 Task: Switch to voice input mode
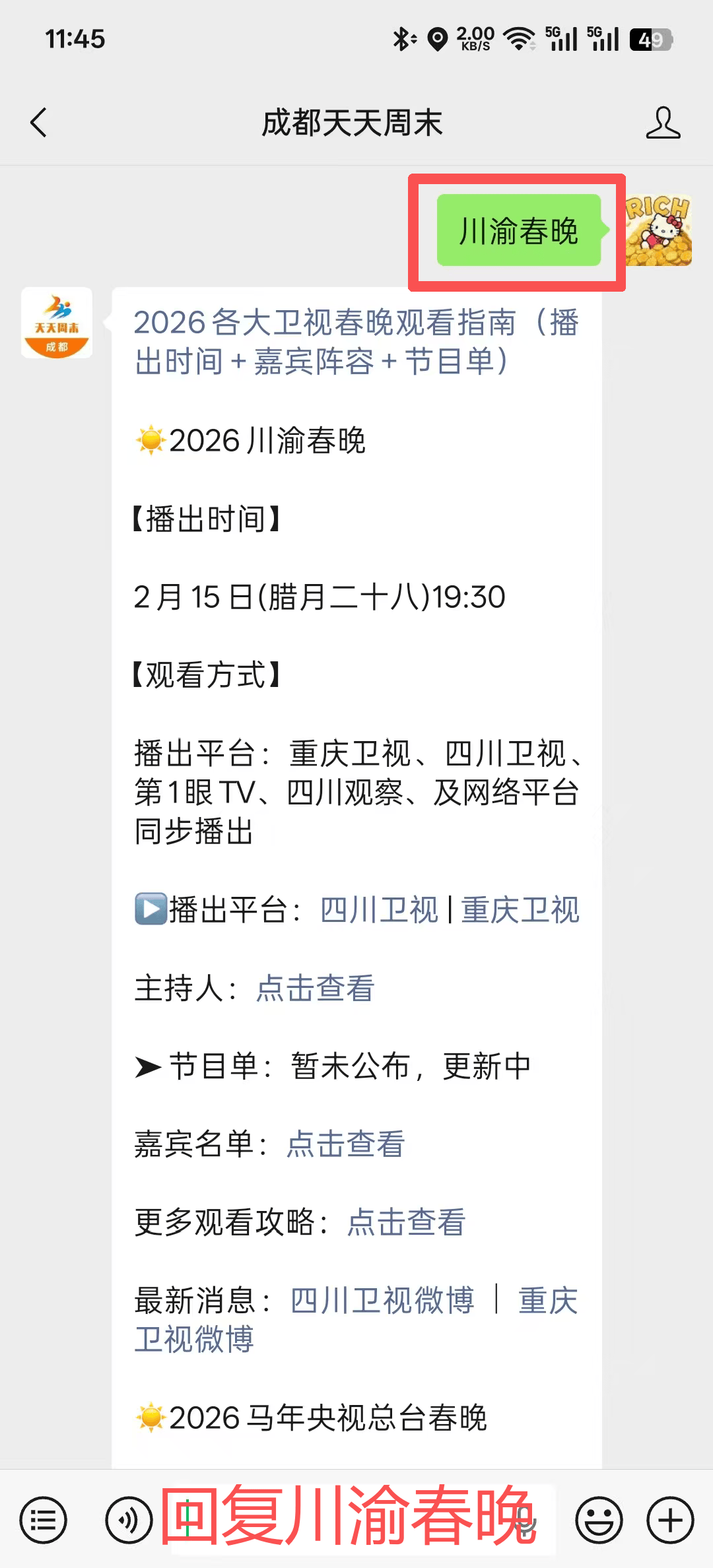point(129,1520)
